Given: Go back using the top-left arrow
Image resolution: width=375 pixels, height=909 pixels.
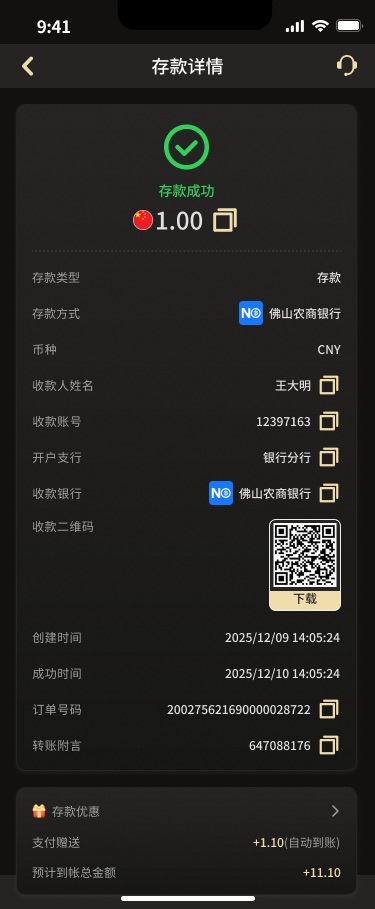Looking at the screenshot, I should click(x=27, y=66).
